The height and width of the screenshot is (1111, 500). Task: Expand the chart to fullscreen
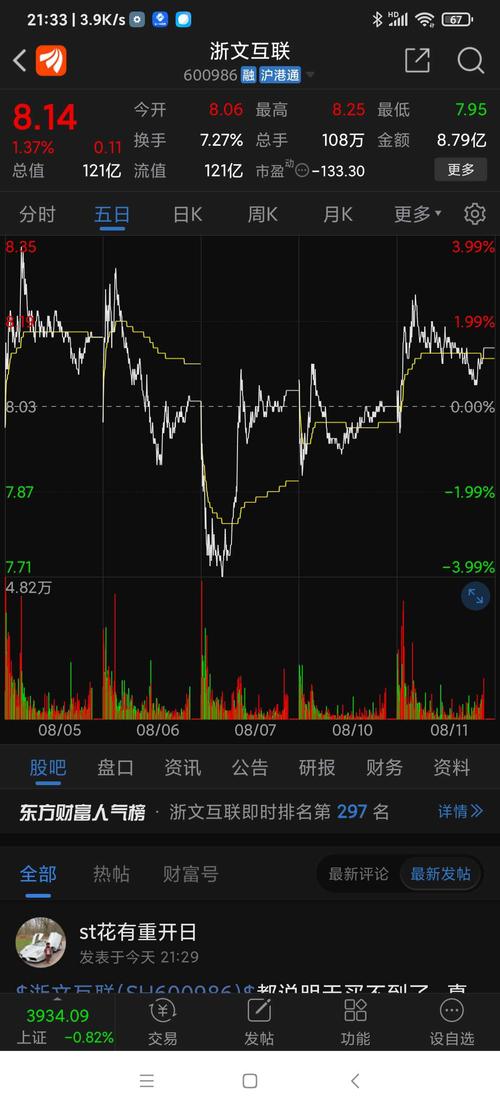coord(475,597)
